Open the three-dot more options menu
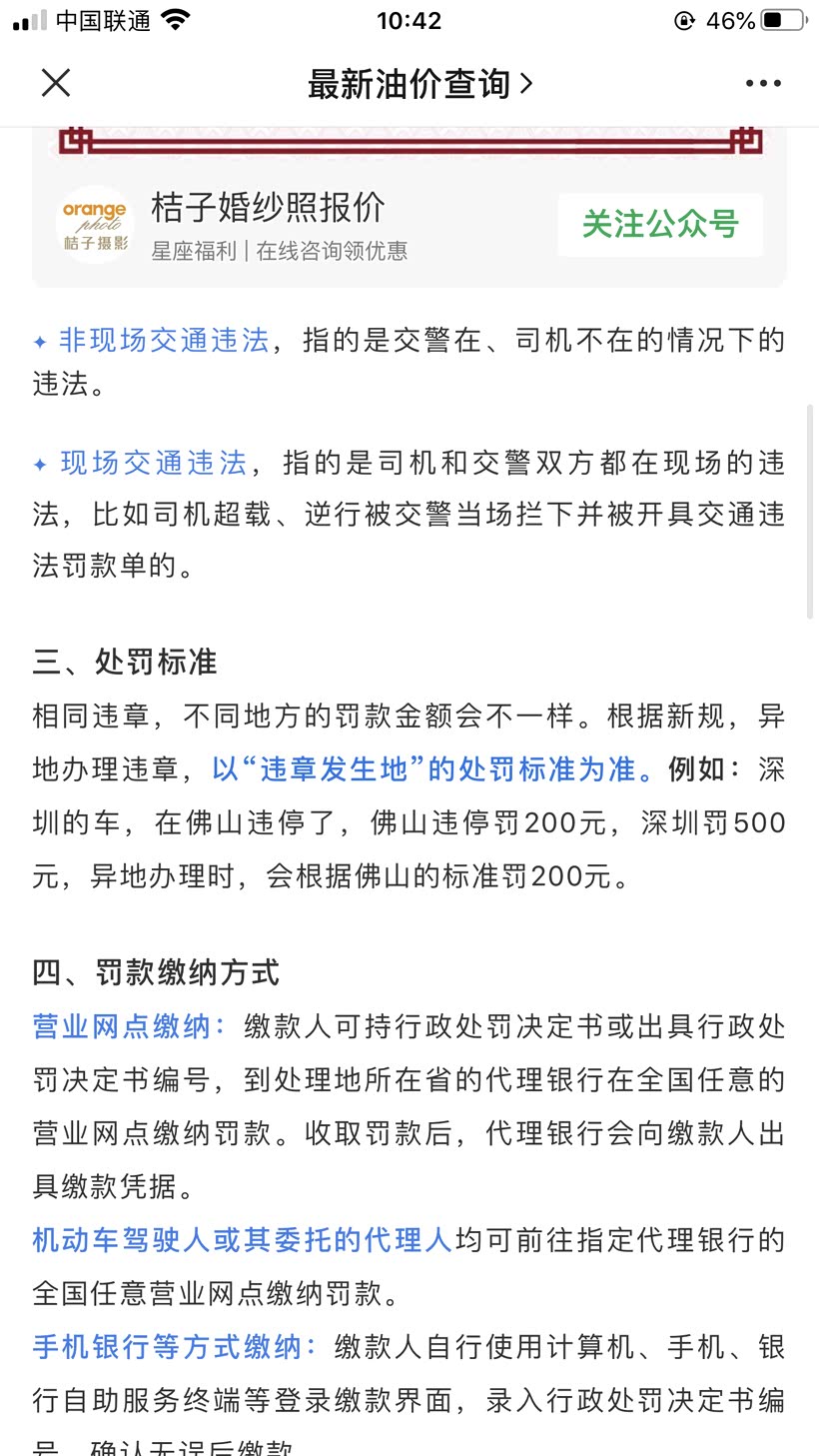Screen dimensions: 819x1456 (x=763, y=83)
